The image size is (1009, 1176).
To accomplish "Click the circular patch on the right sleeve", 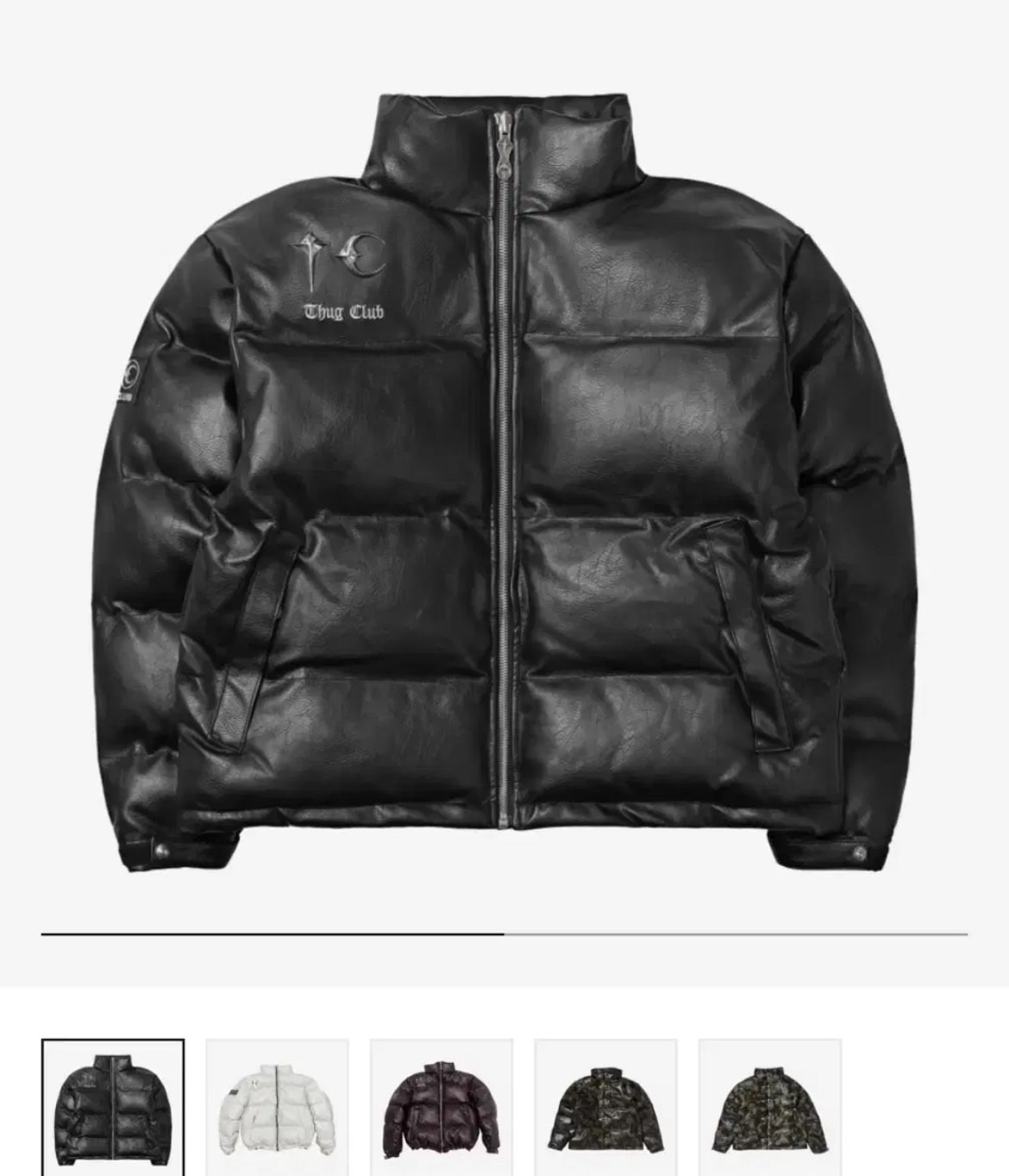I will point(129,371).
